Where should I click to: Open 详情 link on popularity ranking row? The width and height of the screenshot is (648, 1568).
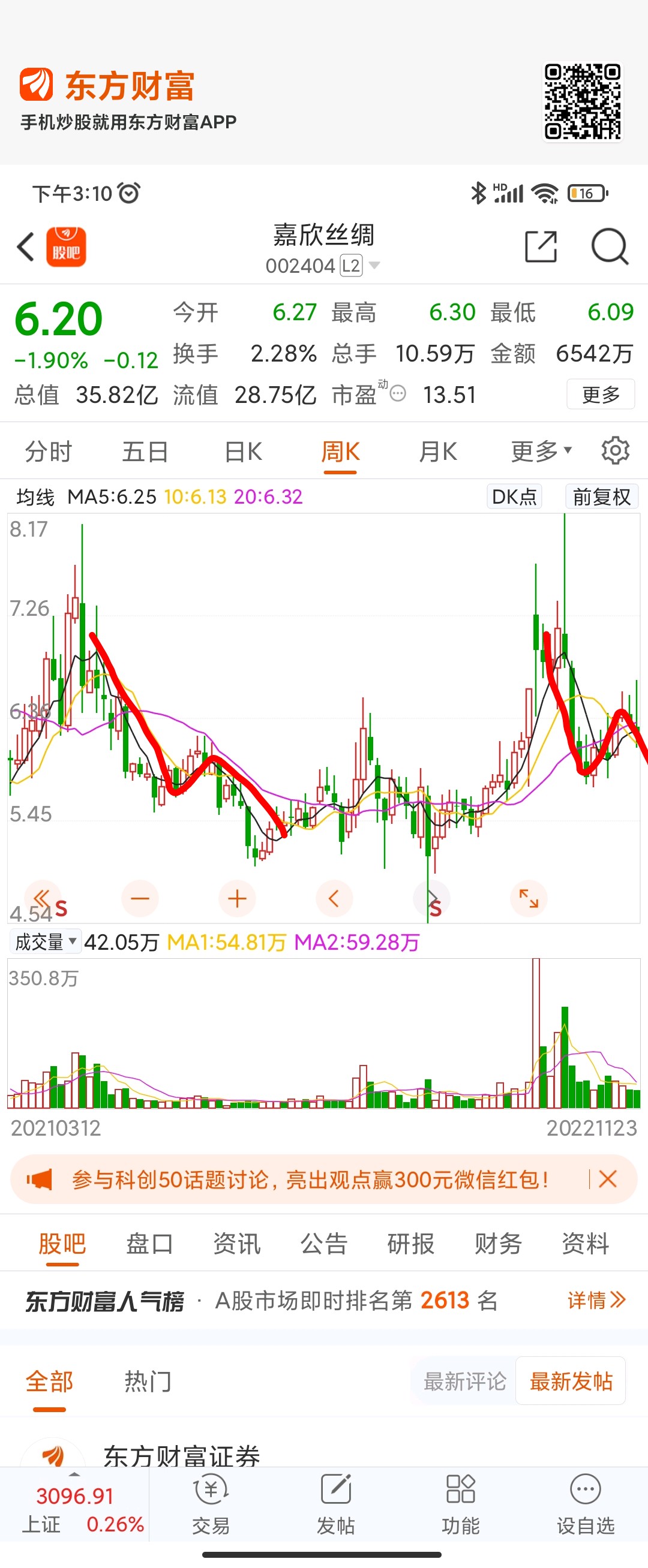click(596, 1300)
